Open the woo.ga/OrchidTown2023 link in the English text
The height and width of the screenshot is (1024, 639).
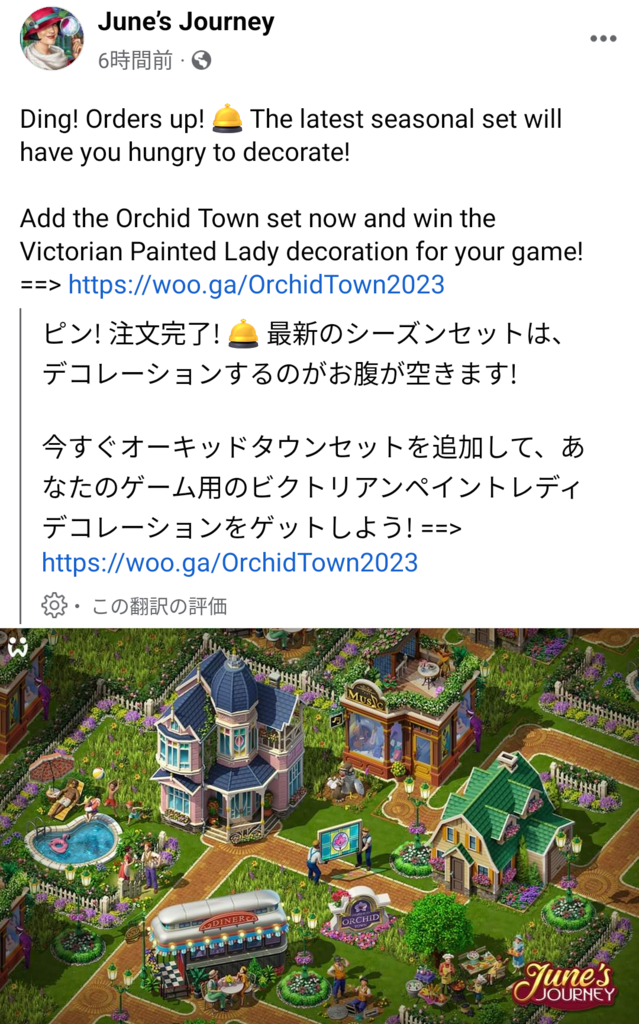[256, 284]
